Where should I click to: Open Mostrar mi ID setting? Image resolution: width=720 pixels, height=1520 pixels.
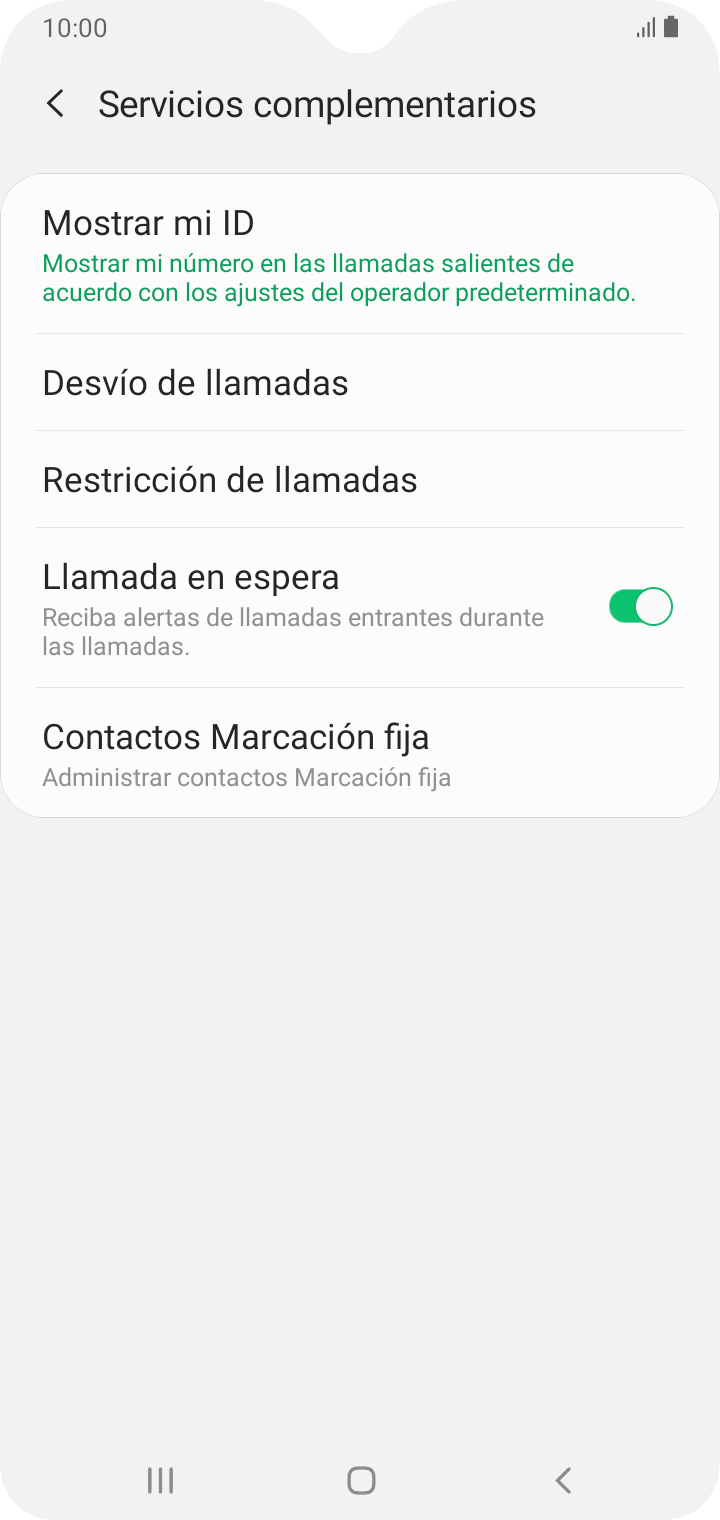coord(360,254)
